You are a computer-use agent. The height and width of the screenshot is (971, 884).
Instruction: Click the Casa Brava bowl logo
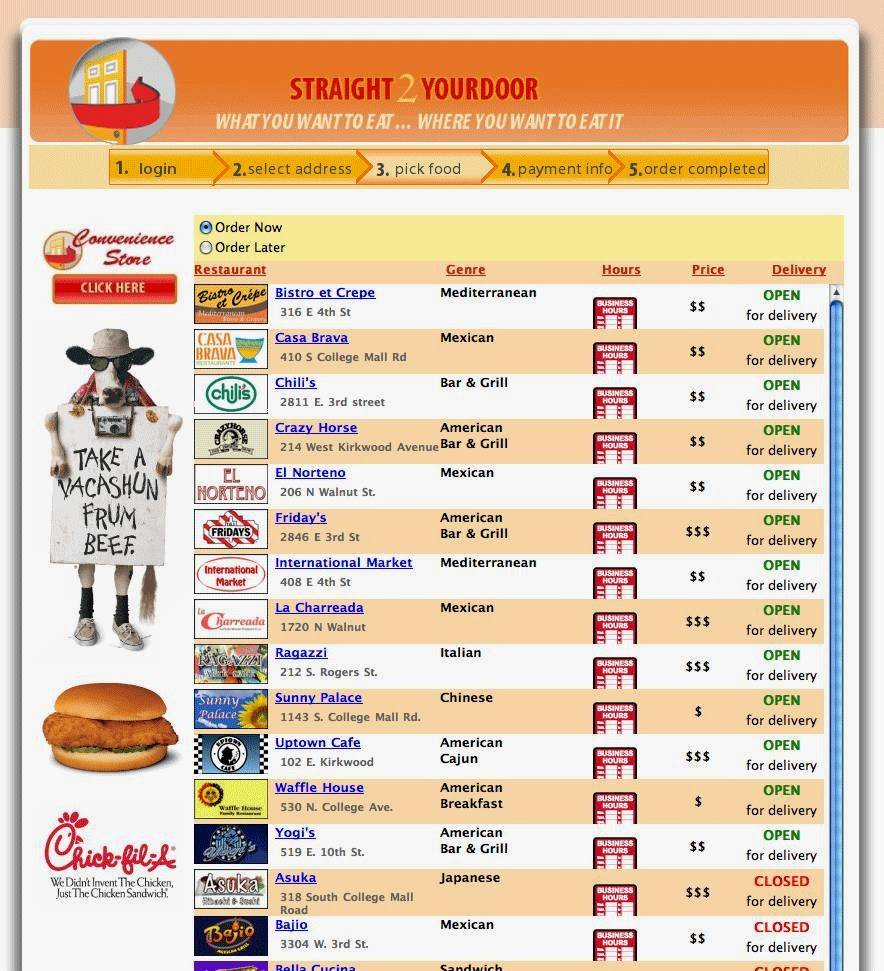pyautogui.click(x=230, y=349)
